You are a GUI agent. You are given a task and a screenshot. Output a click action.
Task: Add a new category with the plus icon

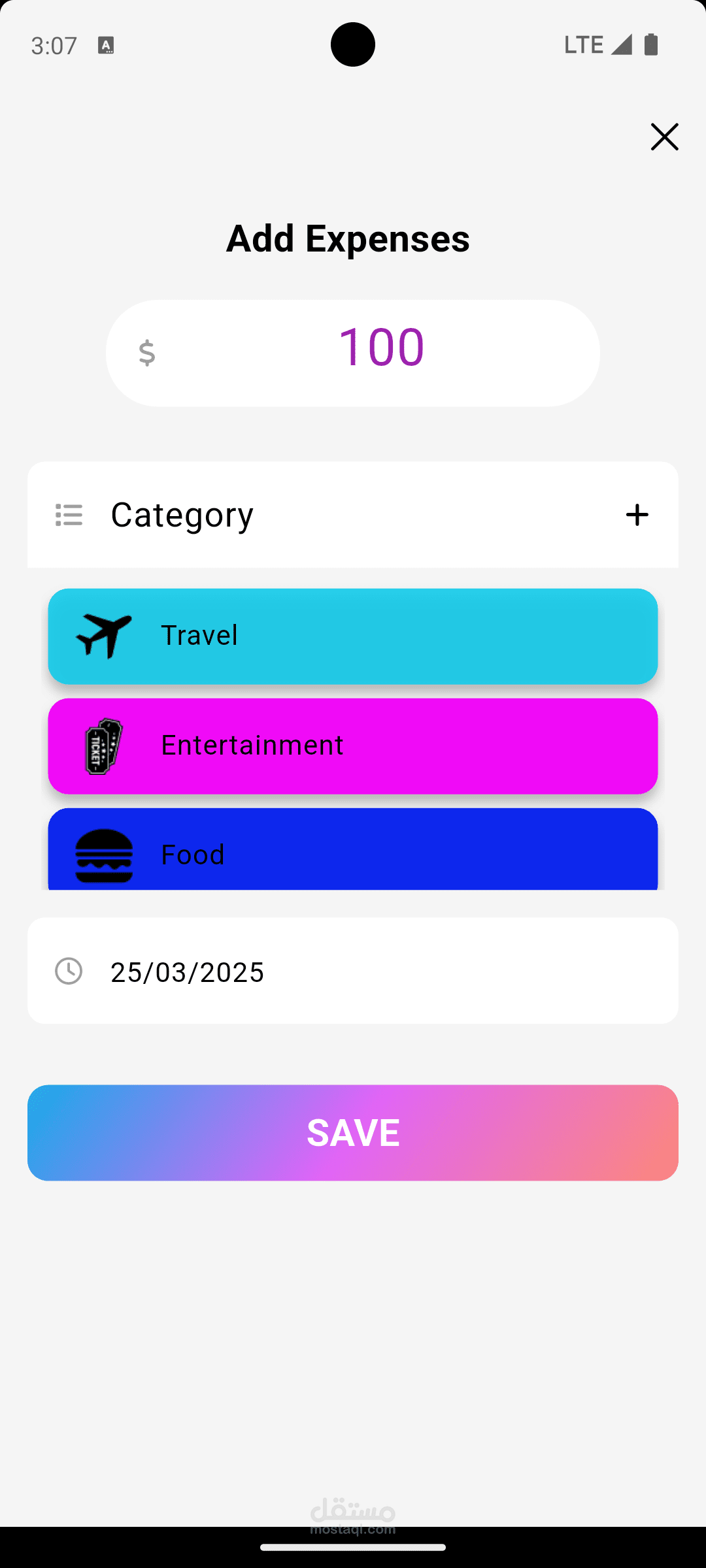click(x=637, y=515)
